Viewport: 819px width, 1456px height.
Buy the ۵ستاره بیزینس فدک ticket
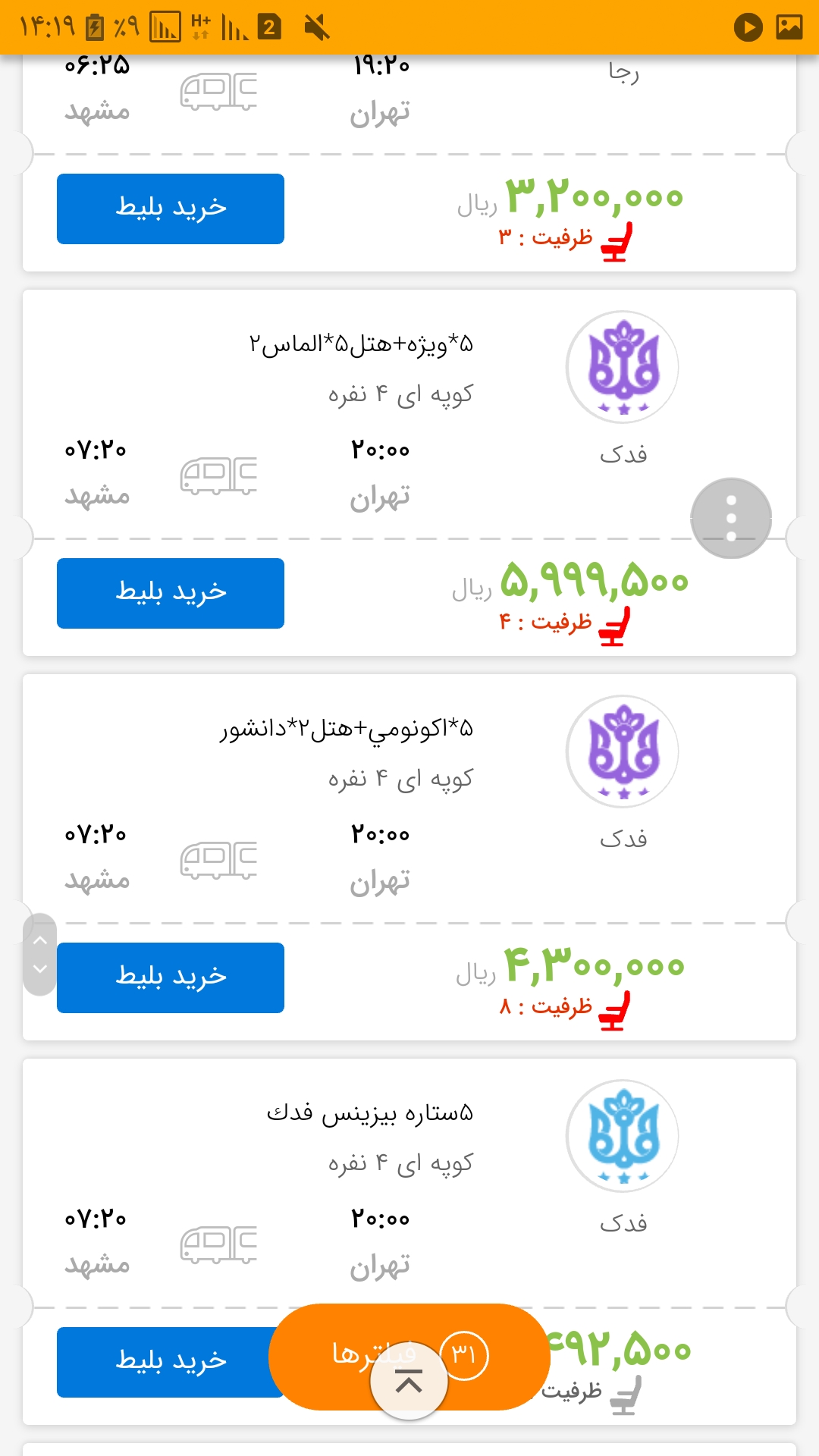(163, 1362)
